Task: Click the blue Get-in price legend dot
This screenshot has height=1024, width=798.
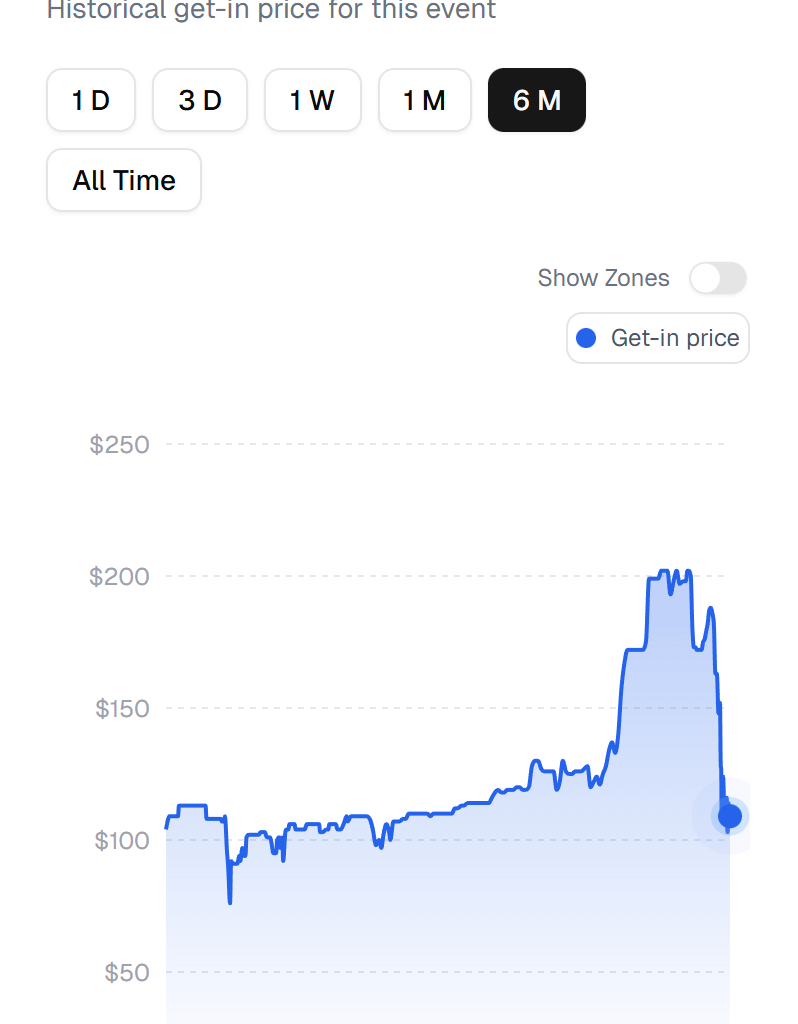Action: coord(586,338)
